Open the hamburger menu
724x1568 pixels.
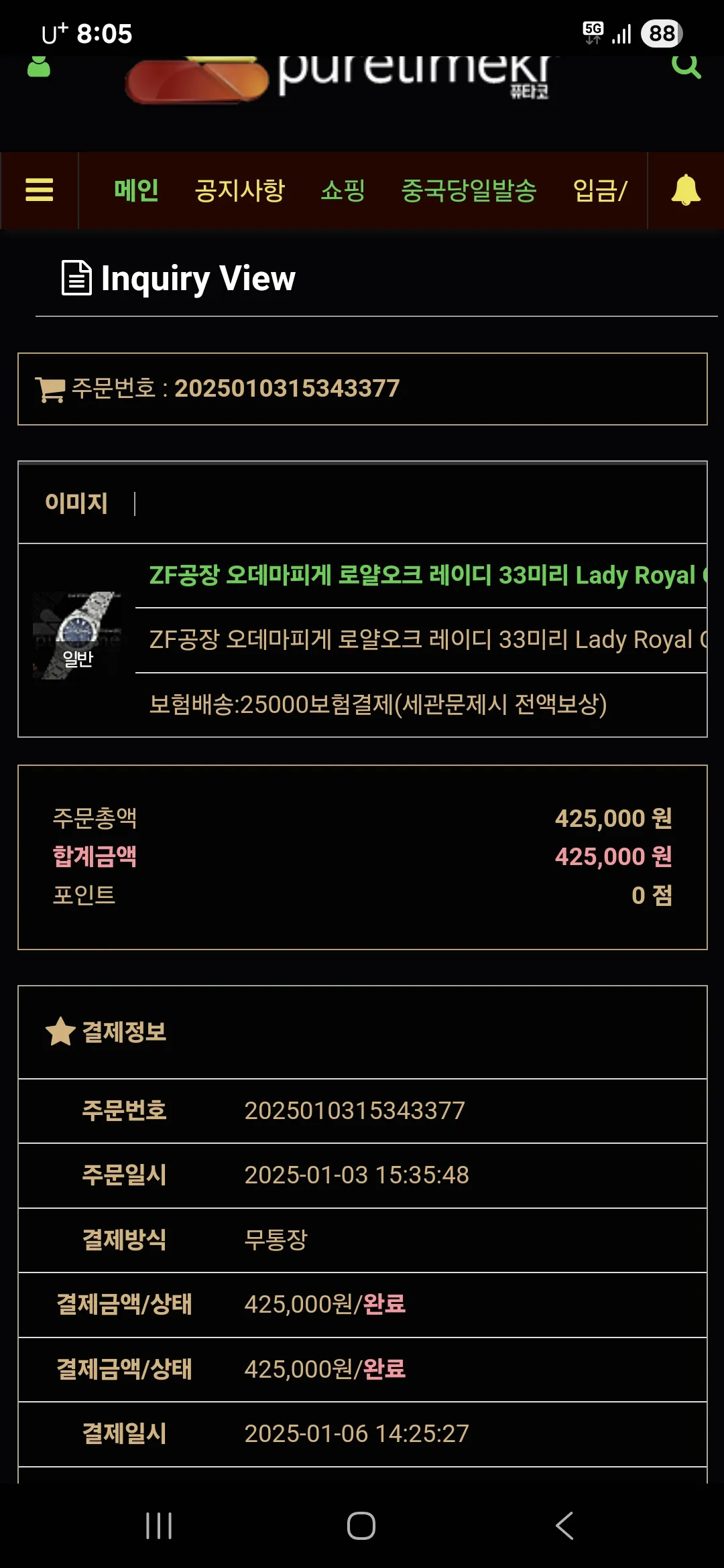tap(39, 190)
